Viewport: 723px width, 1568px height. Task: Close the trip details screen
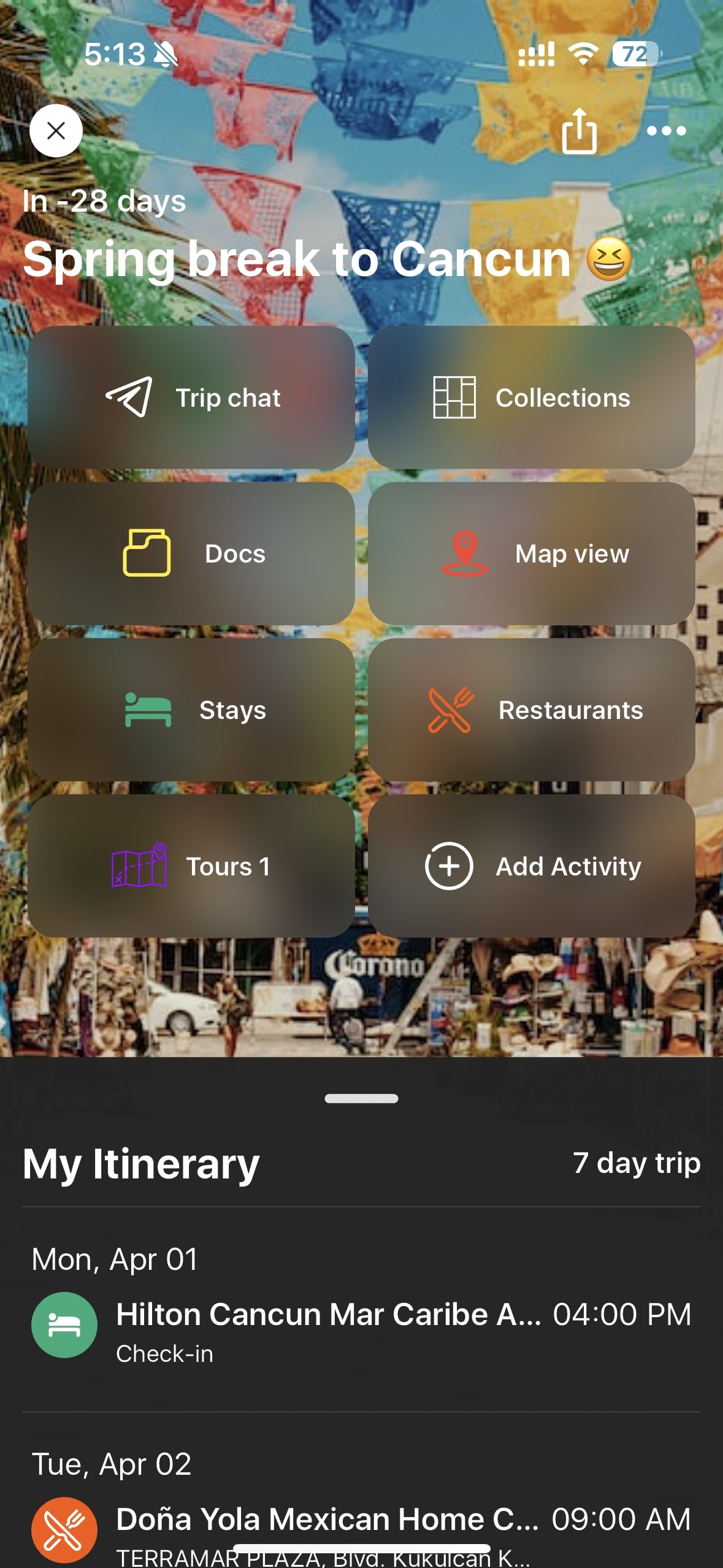[56, 130]
